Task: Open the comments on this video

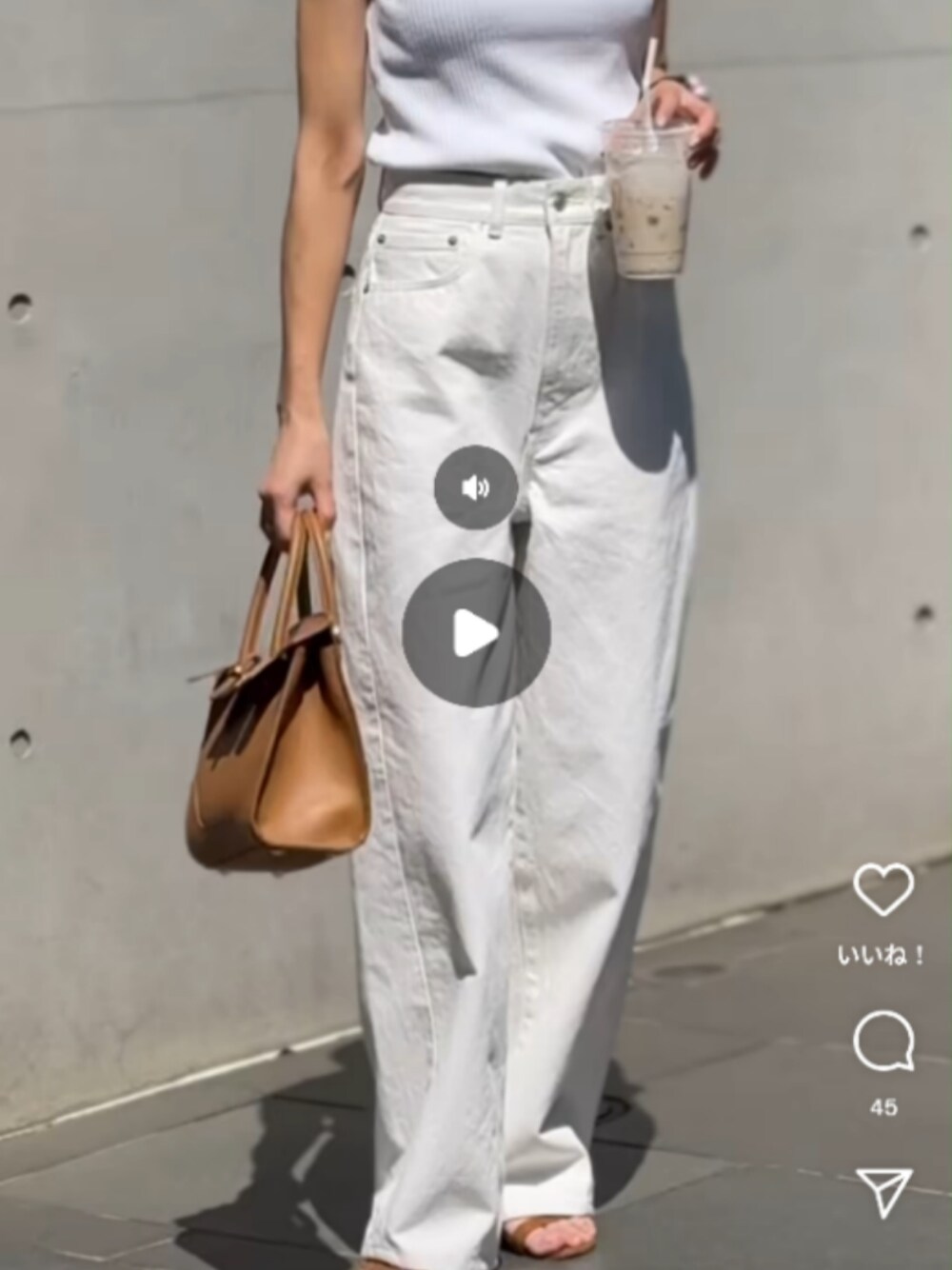Action: tap(883, 1042)
